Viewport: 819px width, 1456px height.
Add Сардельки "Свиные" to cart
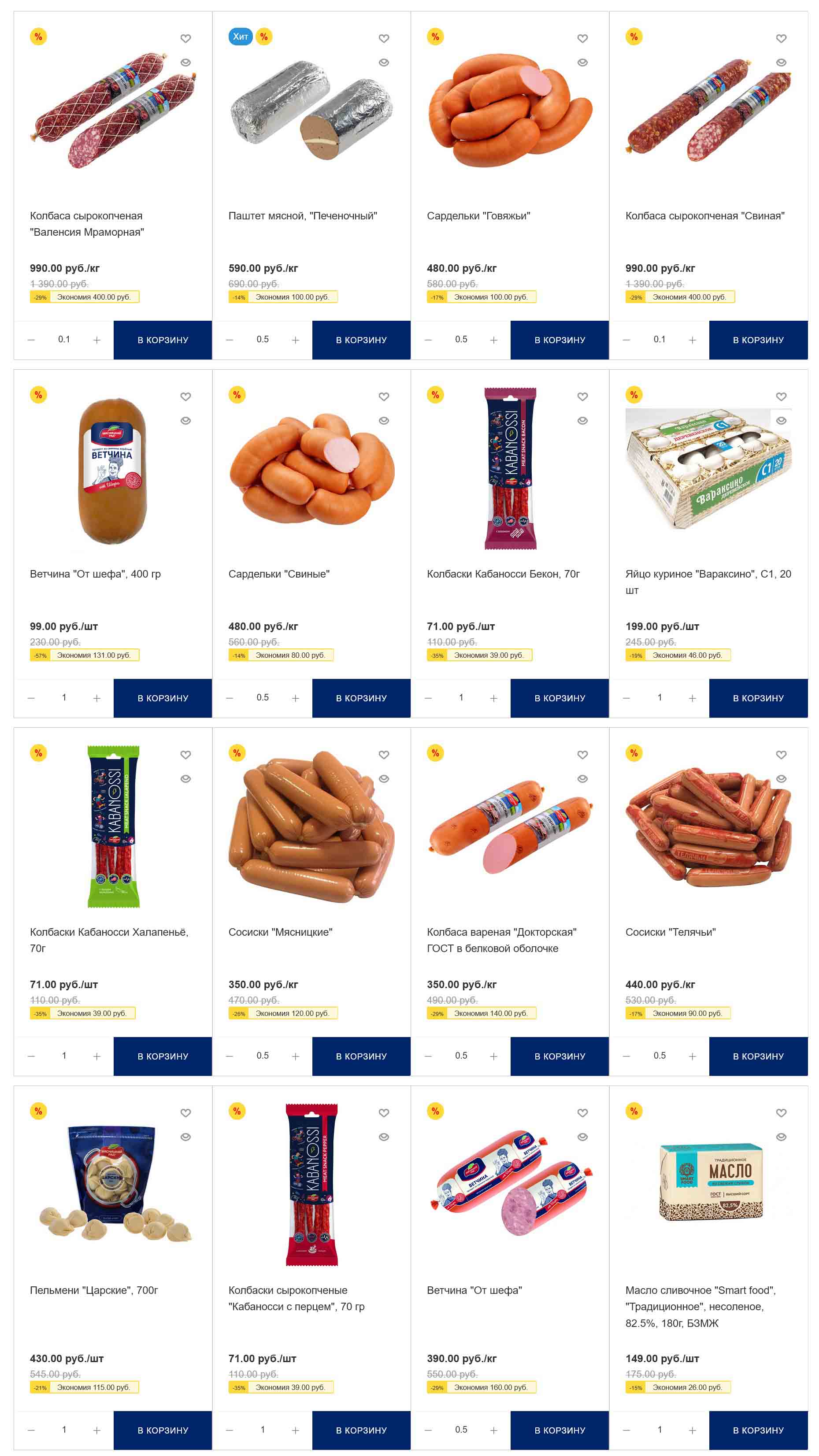coord(361,698)
